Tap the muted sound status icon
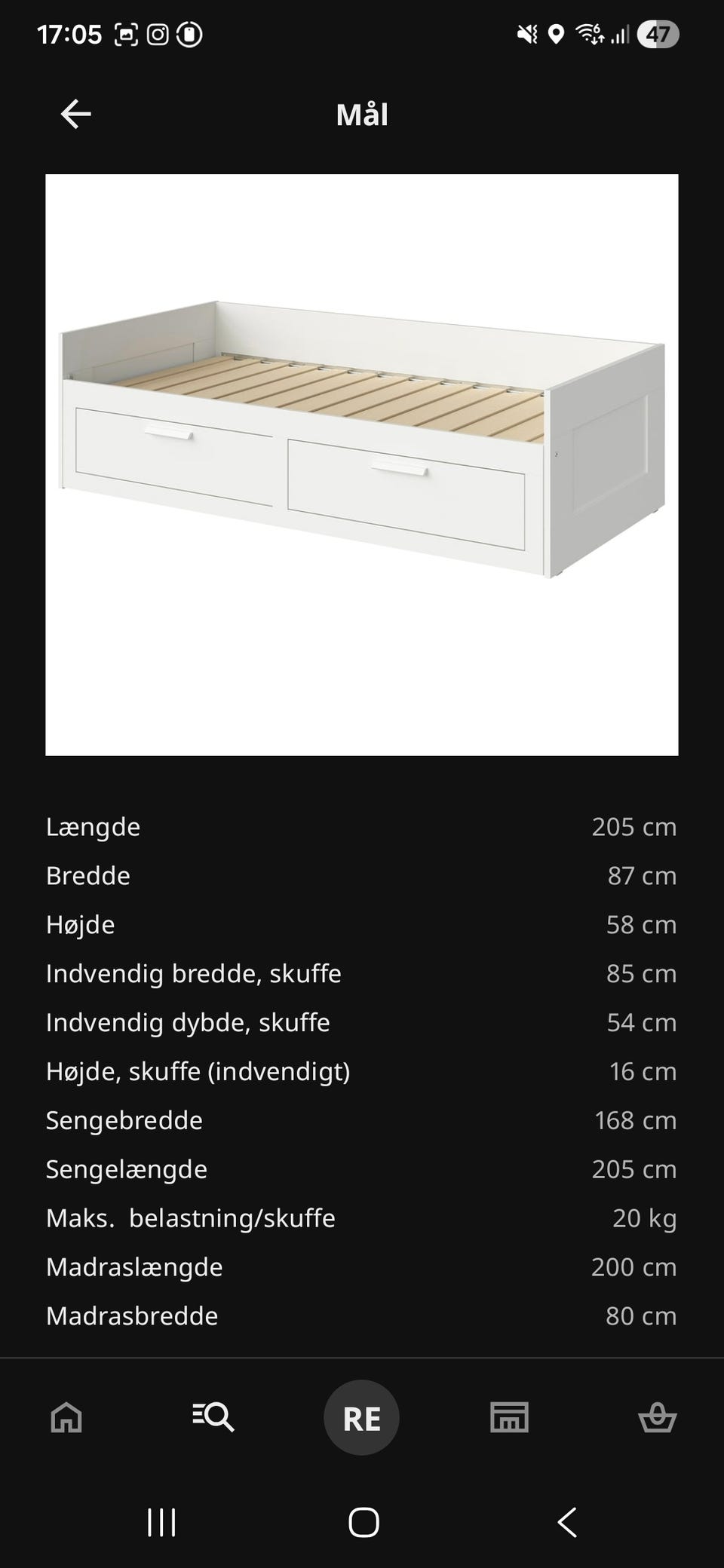 [x=526, y=33]
